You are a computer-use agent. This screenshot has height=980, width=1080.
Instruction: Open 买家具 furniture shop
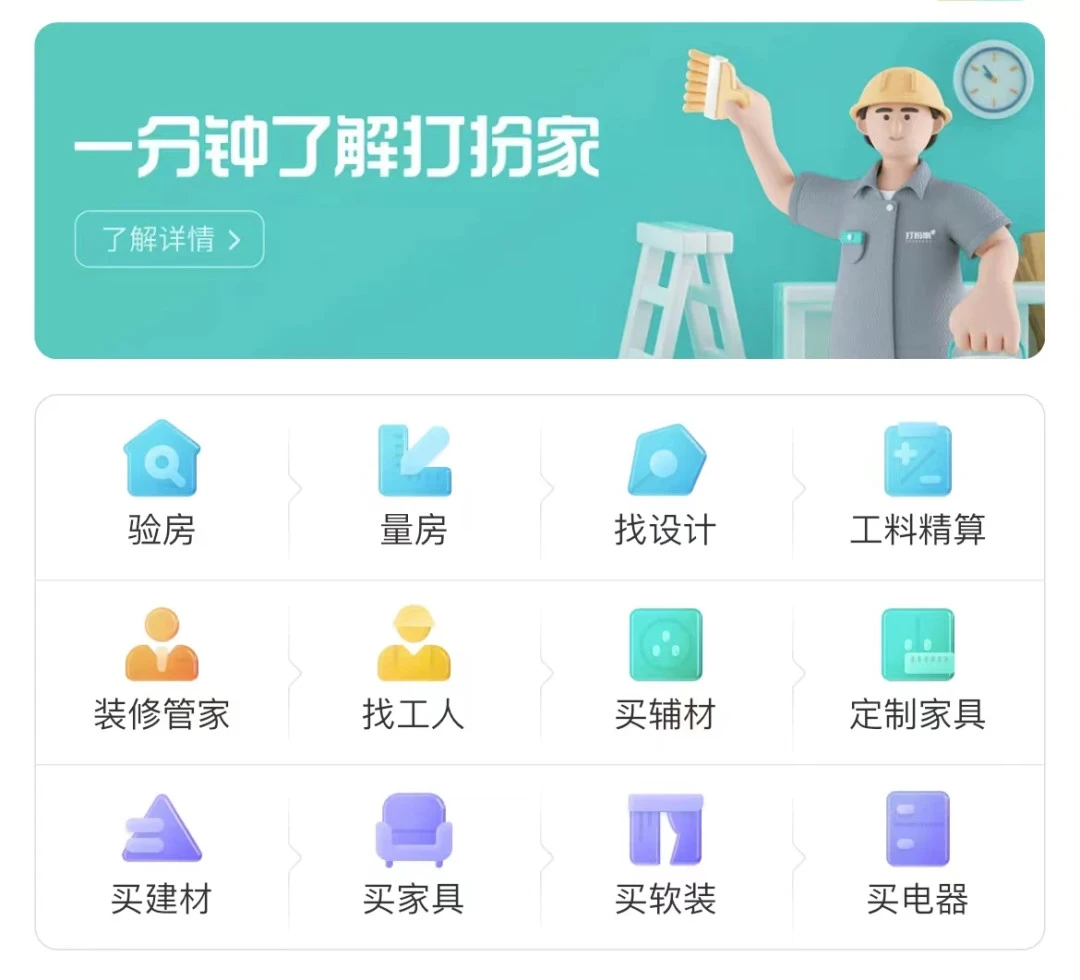click(413, 855)
